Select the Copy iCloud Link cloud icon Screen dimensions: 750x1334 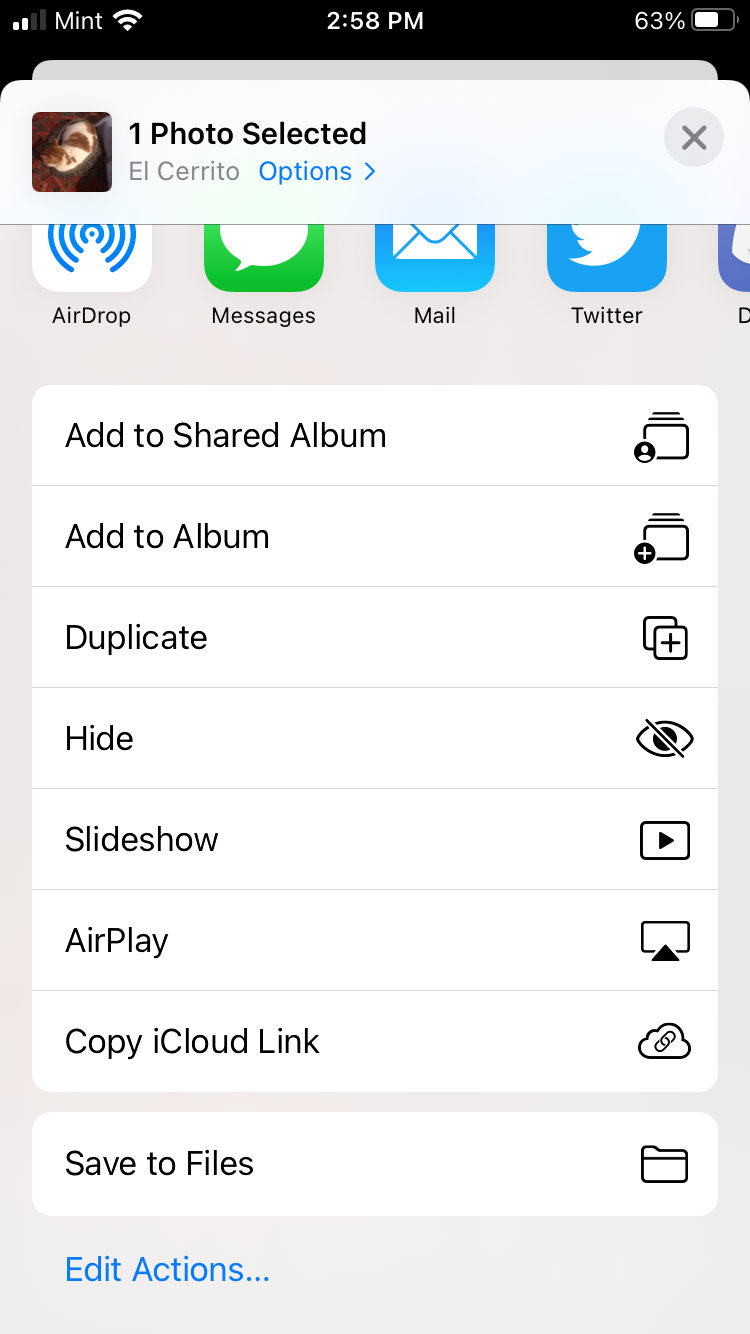tap(664, 1041)
